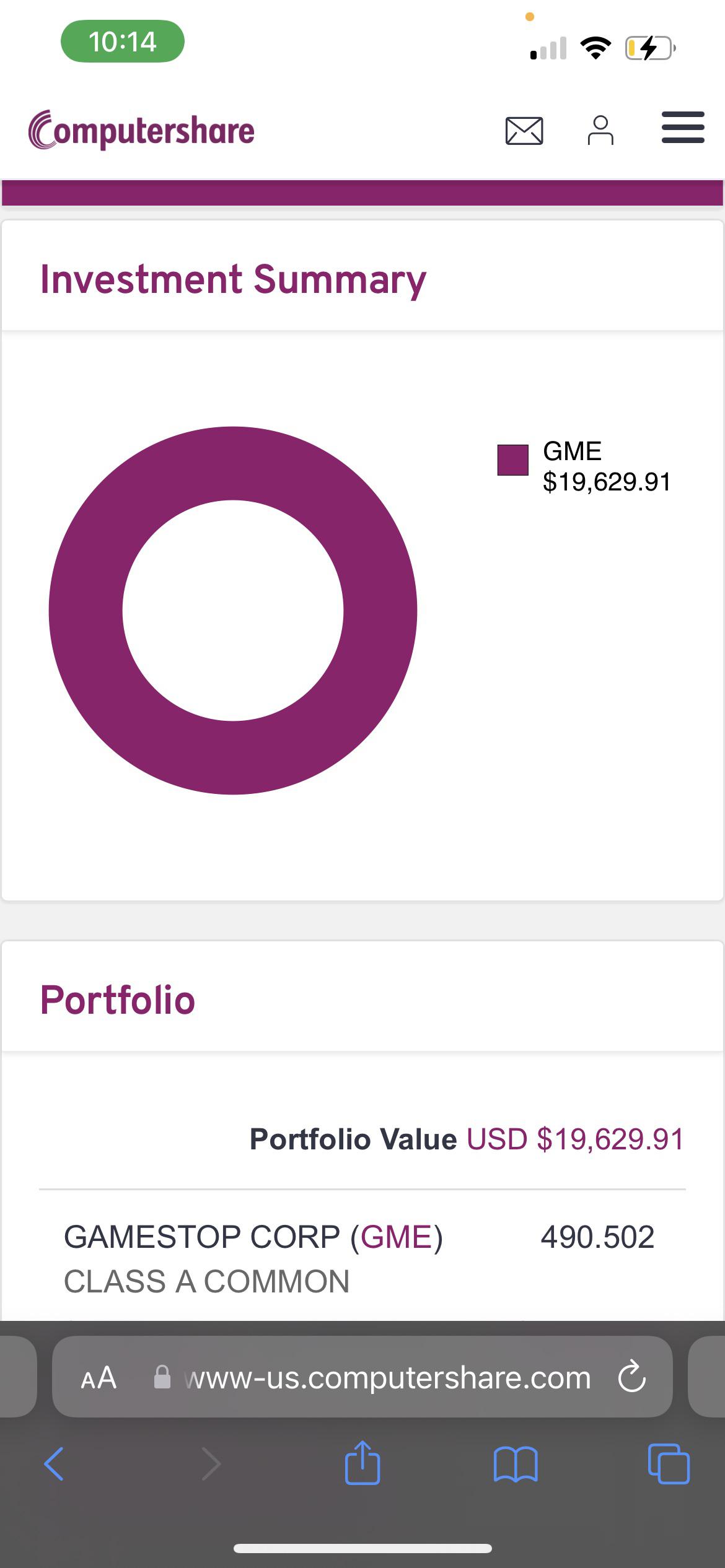Viewport: 725px width, 1568px height.
Task: Tap the www-us.computershare.com address bar
Action: coord(387,1377)
